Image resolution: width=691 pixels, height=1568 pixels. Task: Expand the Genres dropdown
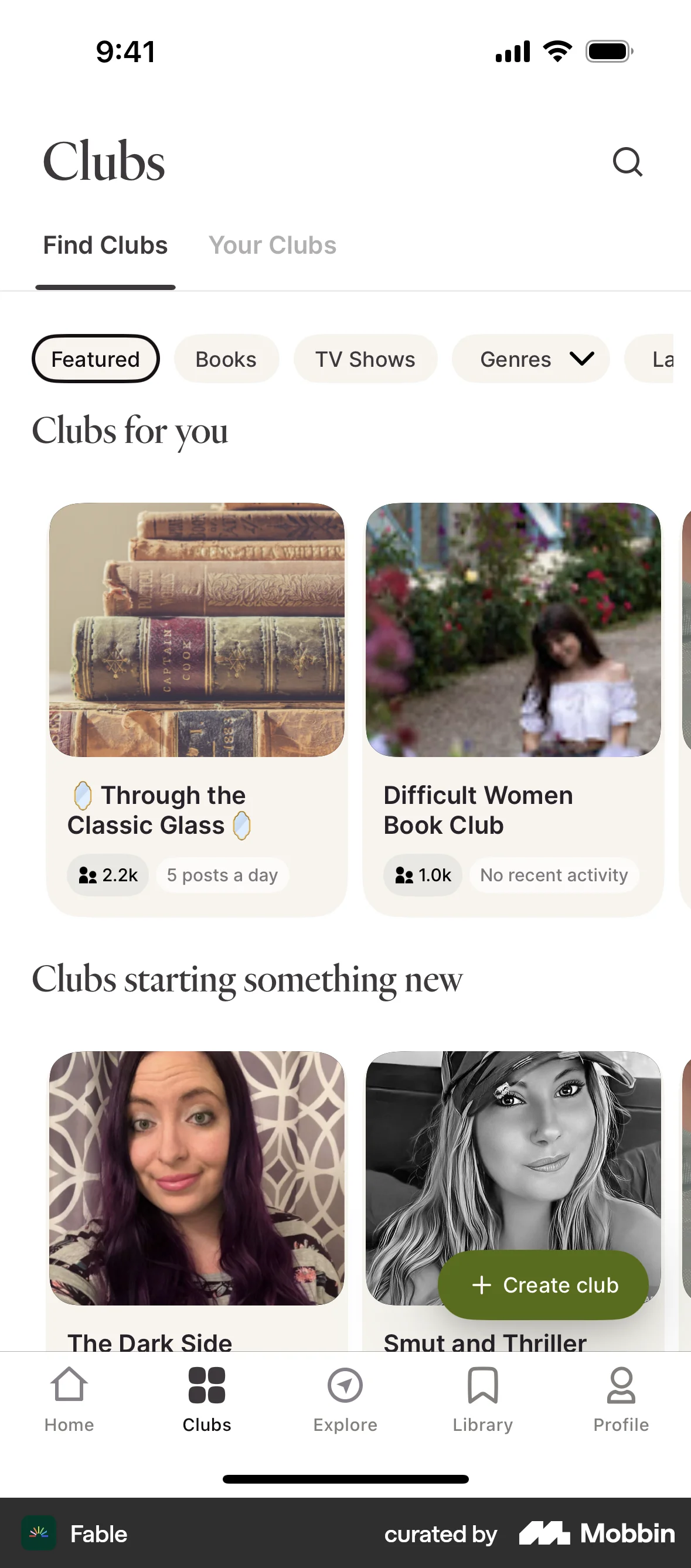point(530,359)
